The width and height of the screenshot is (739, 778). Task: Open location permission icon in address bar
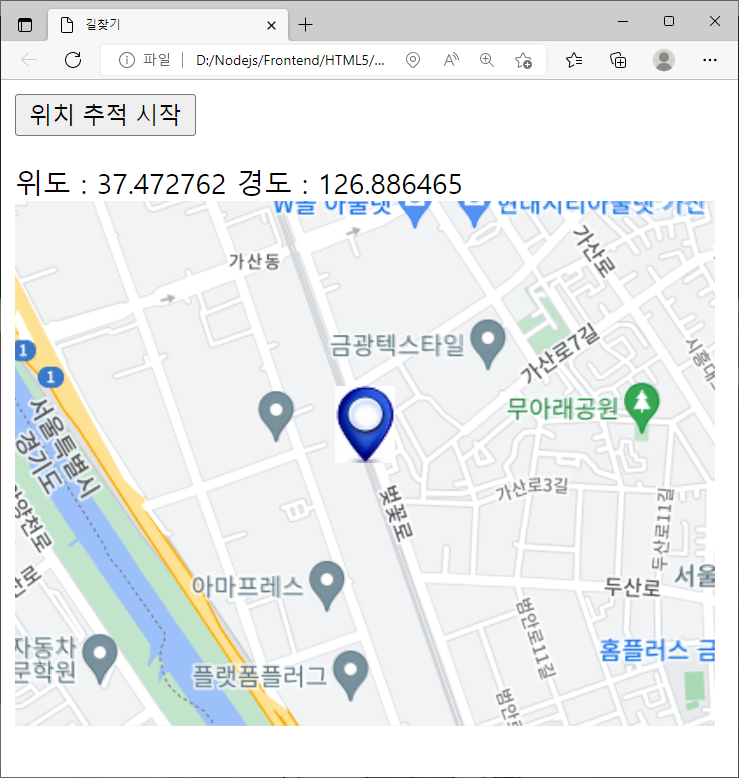coord(413,60)
